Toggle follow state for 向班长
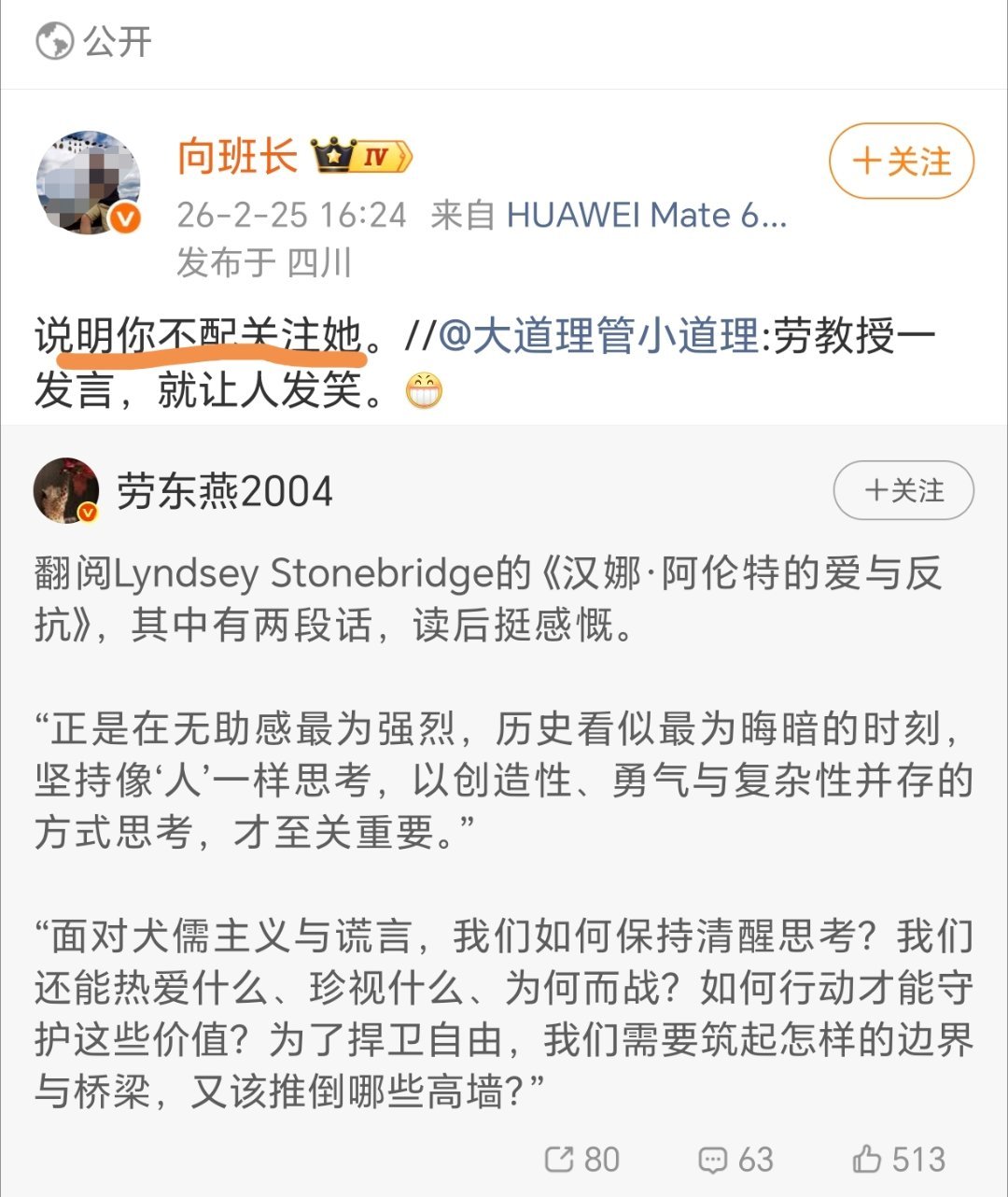1008x1197 pixels. click(x=900, y=162)
